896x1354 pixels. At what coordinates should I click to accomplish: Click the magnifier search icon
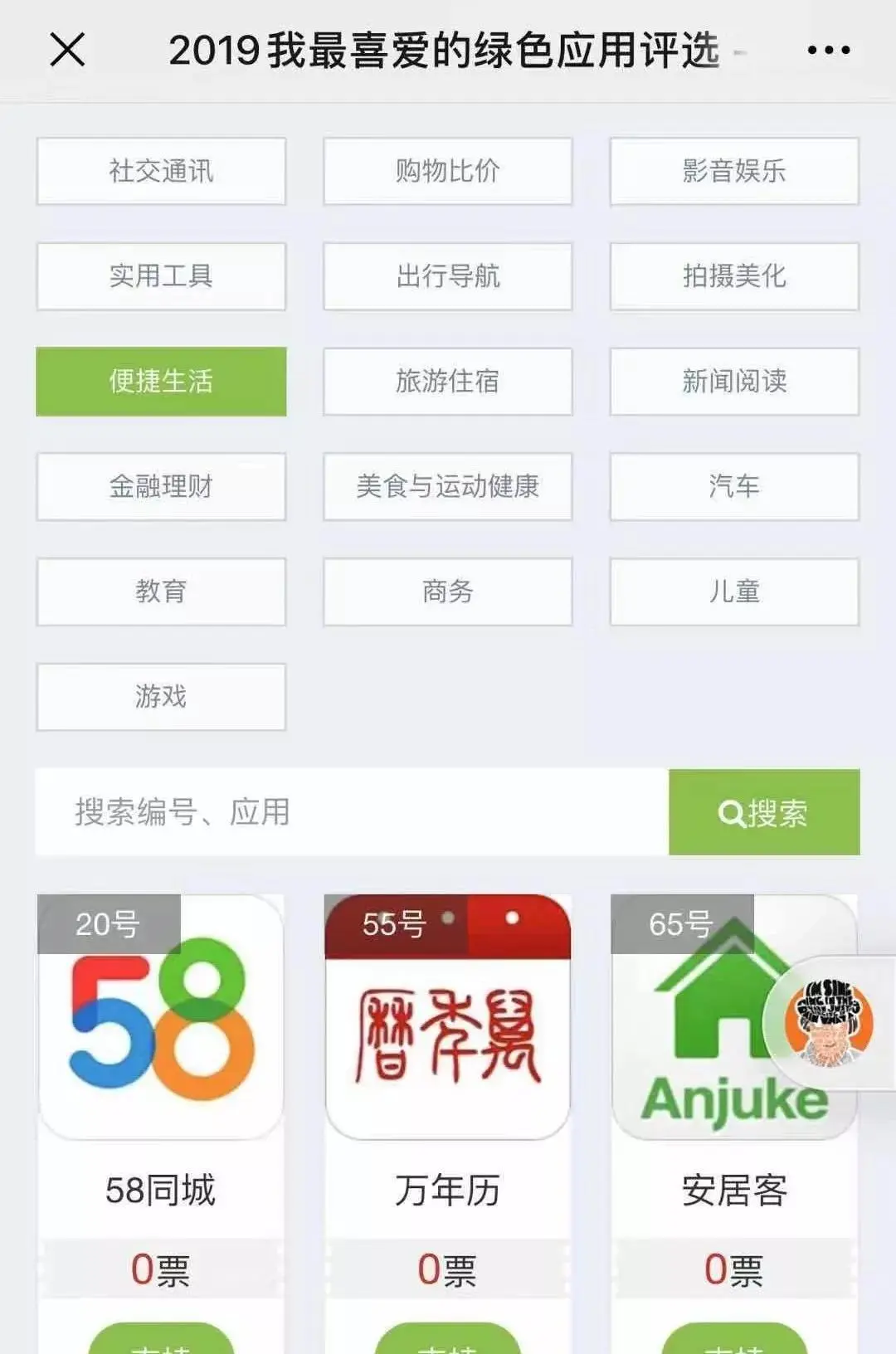click(731, 814)
